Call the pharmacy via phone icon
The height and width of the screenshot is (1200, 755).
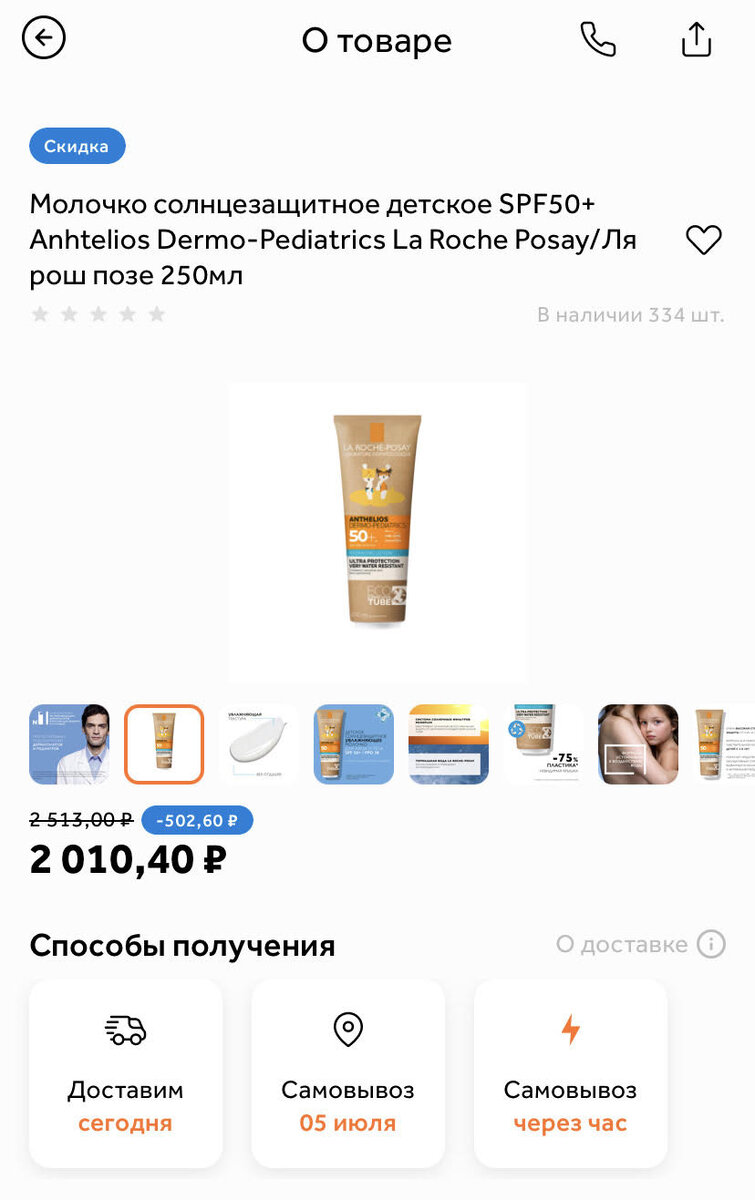click(598, 39)
